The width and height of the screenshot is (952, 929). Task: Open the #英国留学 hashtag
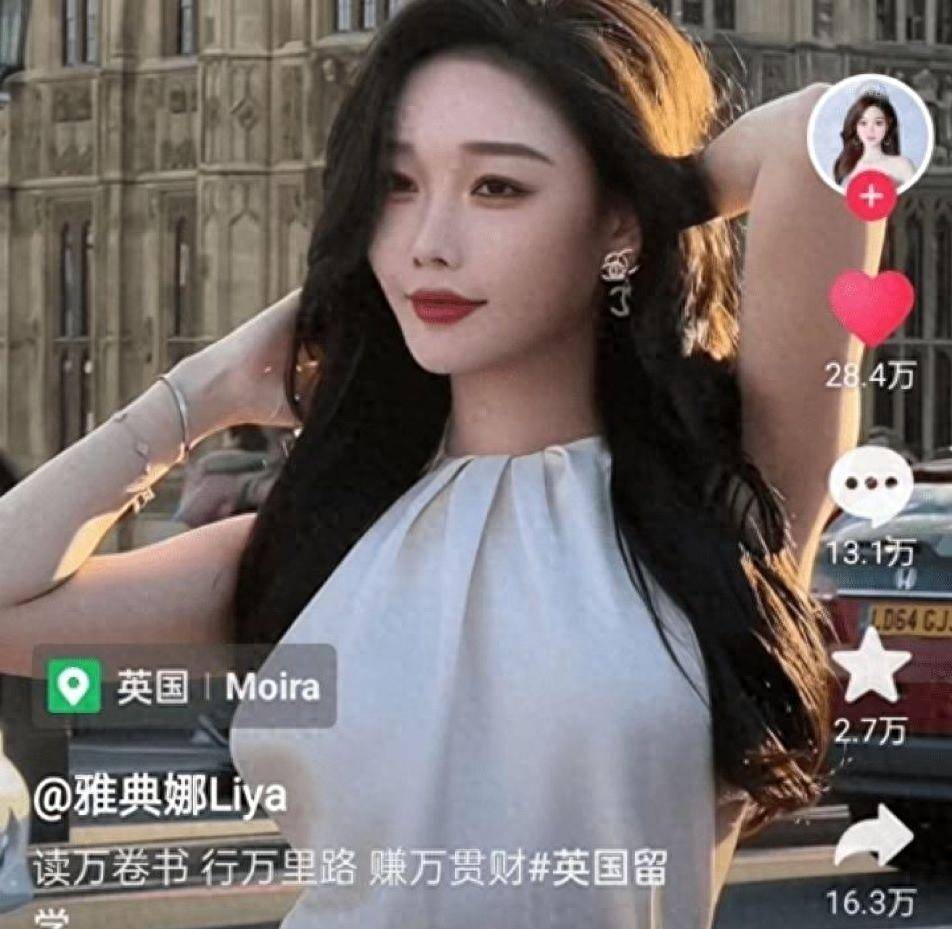597,867
